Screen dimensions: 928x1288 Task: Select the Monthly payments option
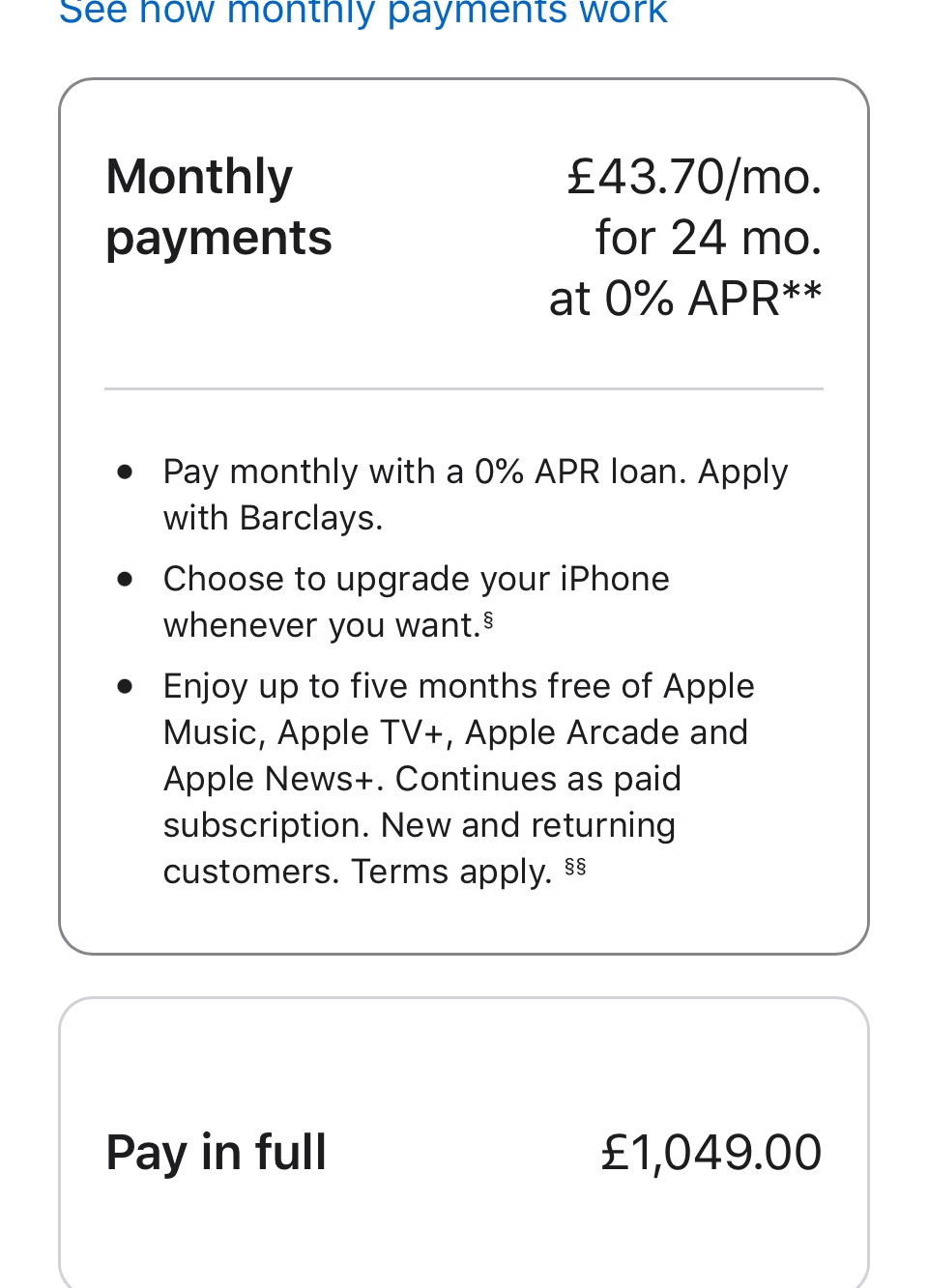(463, 237)
